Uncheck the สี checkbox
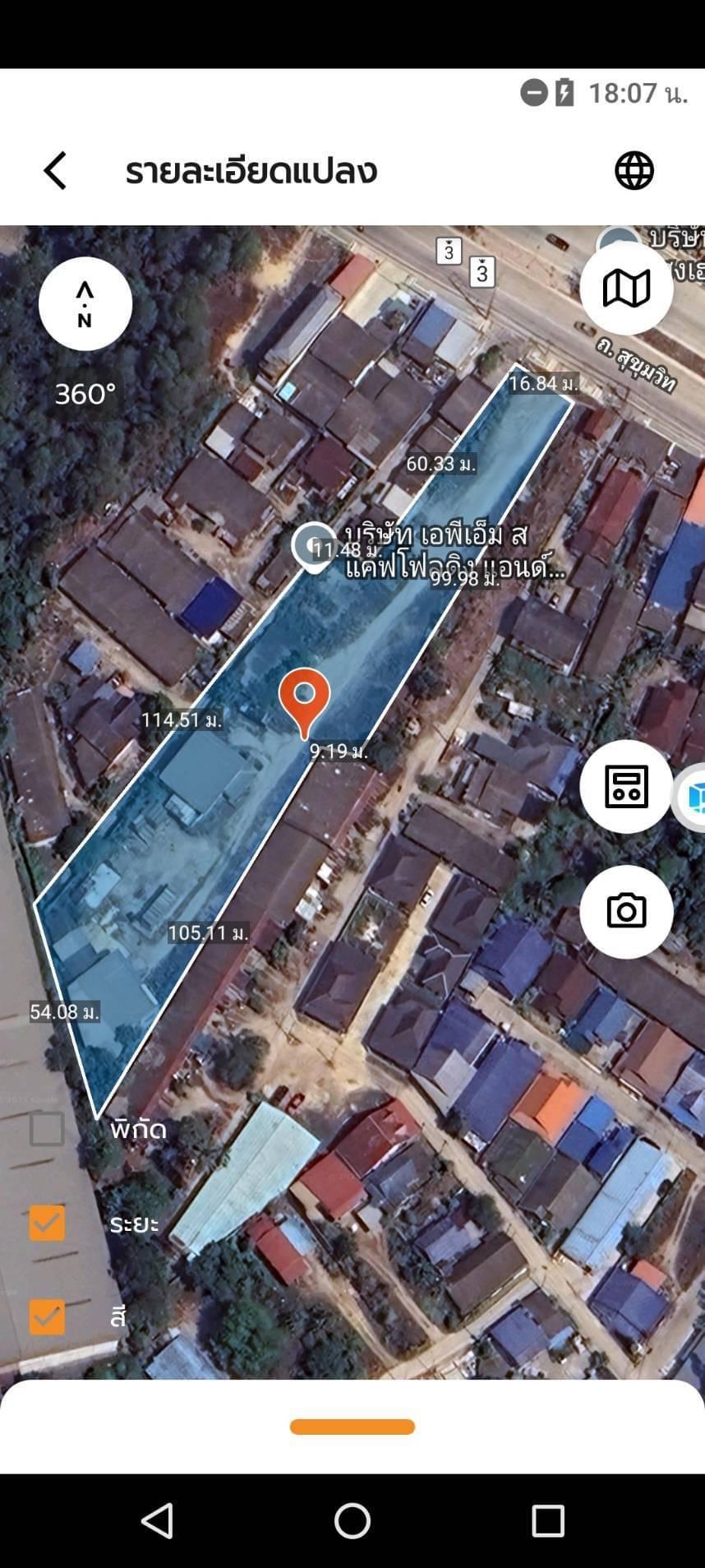 click(47, 1316)
